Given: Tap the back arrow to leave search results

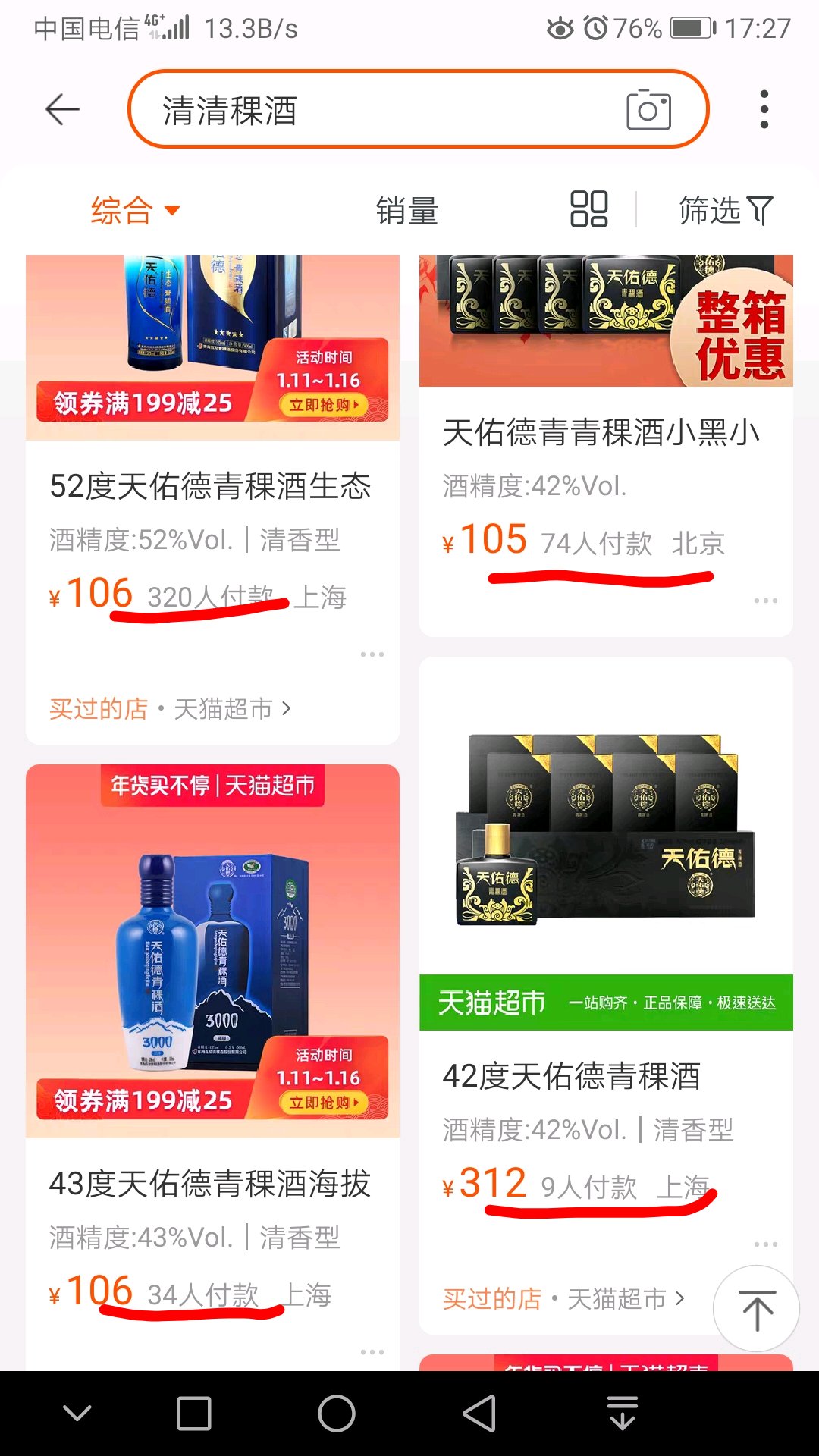Looking at the screenshot, I should coord(61,108).
